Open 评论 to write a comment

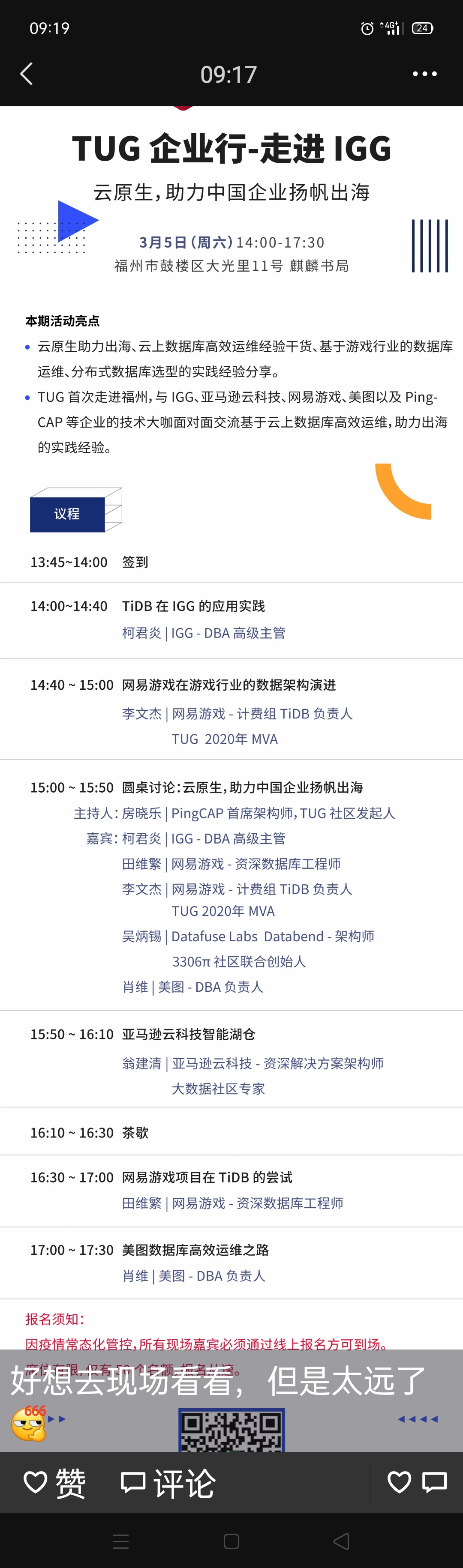pos(168,1482)
